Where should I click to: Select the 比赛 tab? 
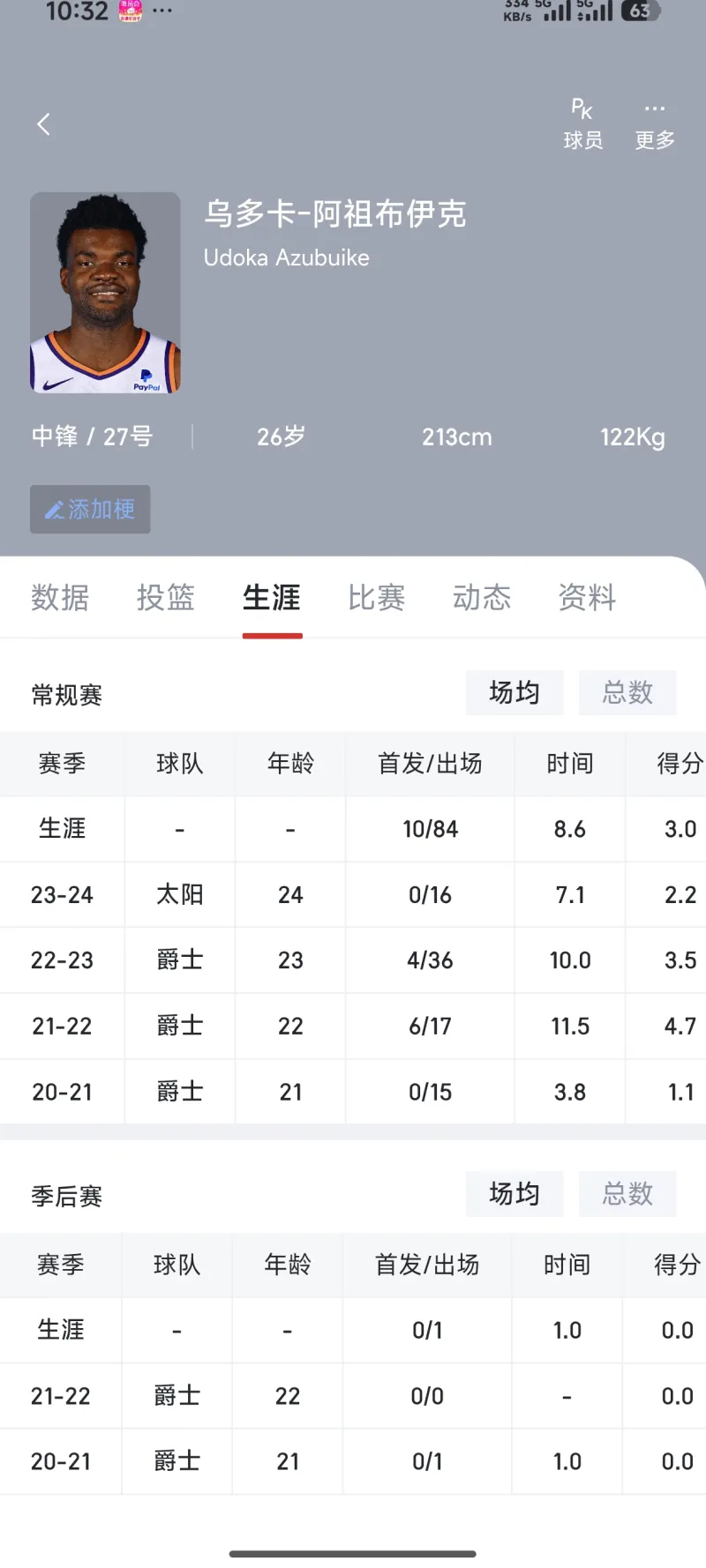[x=377, y=598]
